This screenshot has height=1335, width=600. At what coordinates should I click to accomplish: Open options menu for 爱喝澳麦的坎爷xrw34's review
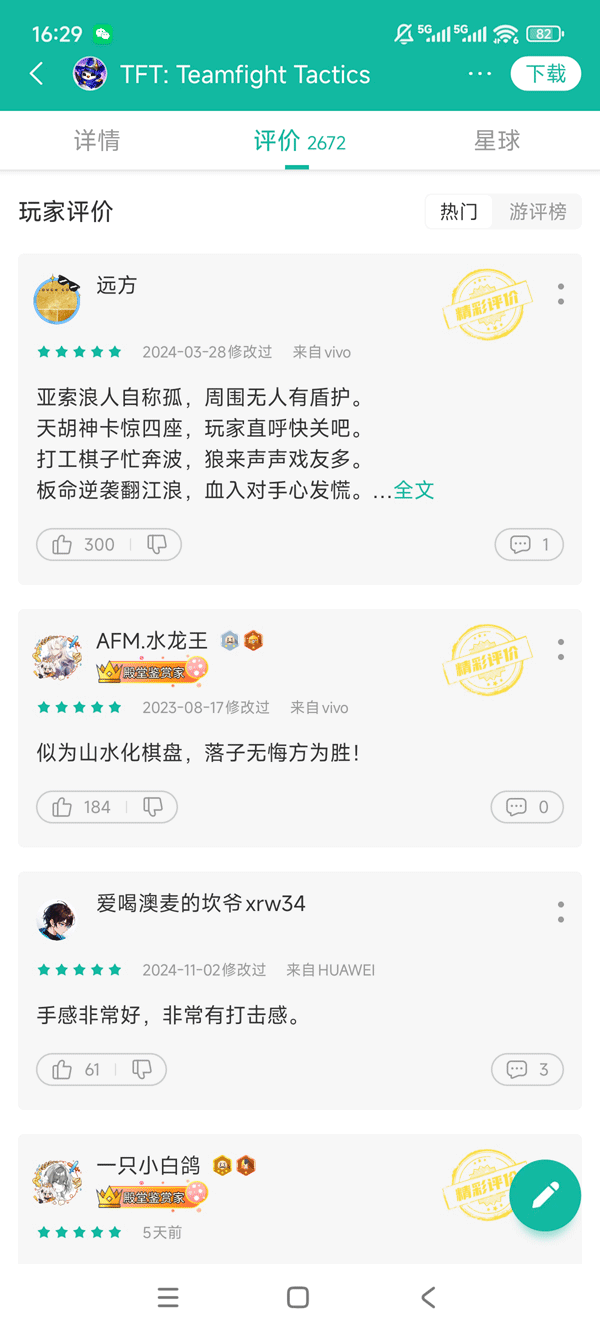561,911
